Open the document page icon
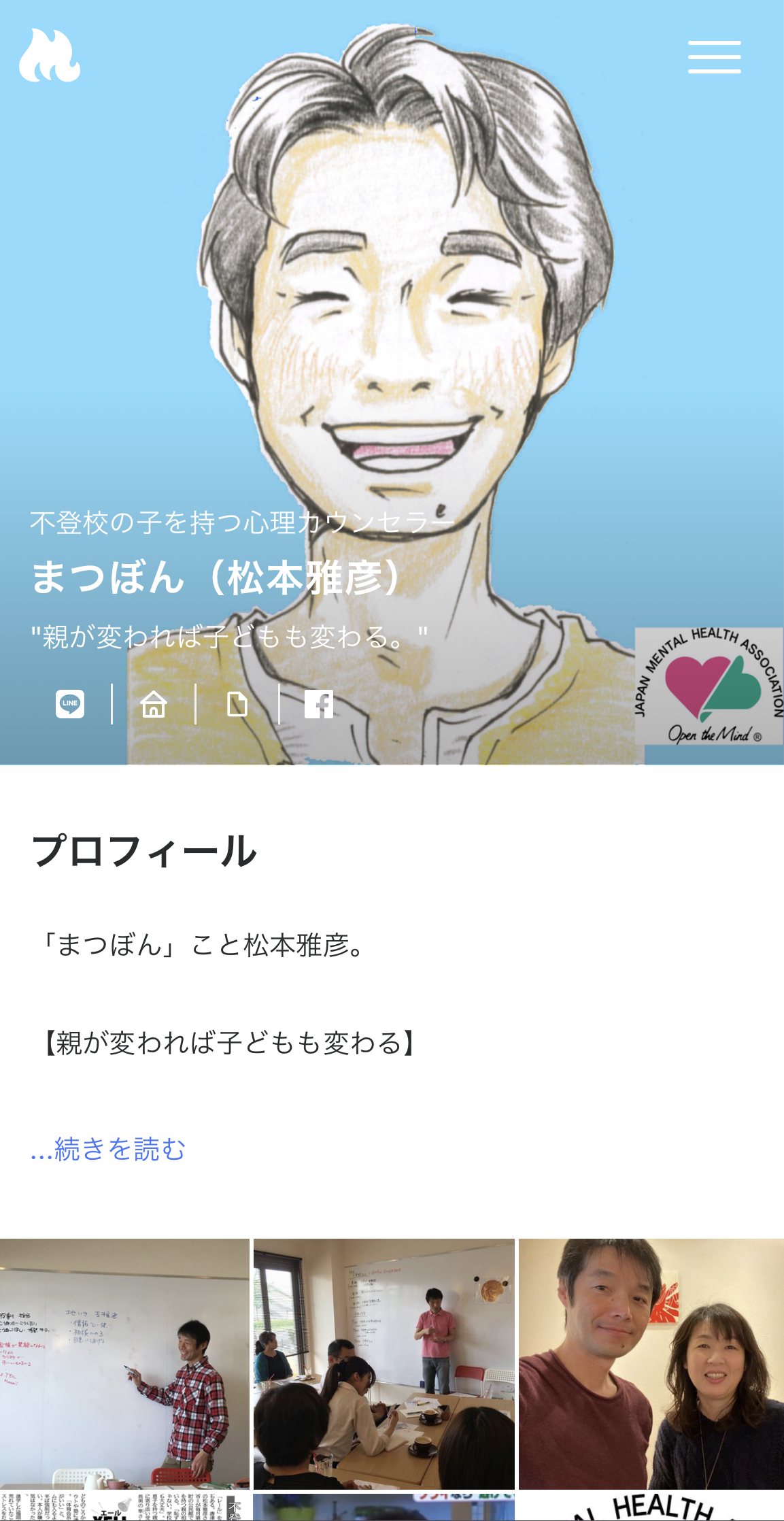Screen dimensions: 784x1521 [x=237, y=704]
